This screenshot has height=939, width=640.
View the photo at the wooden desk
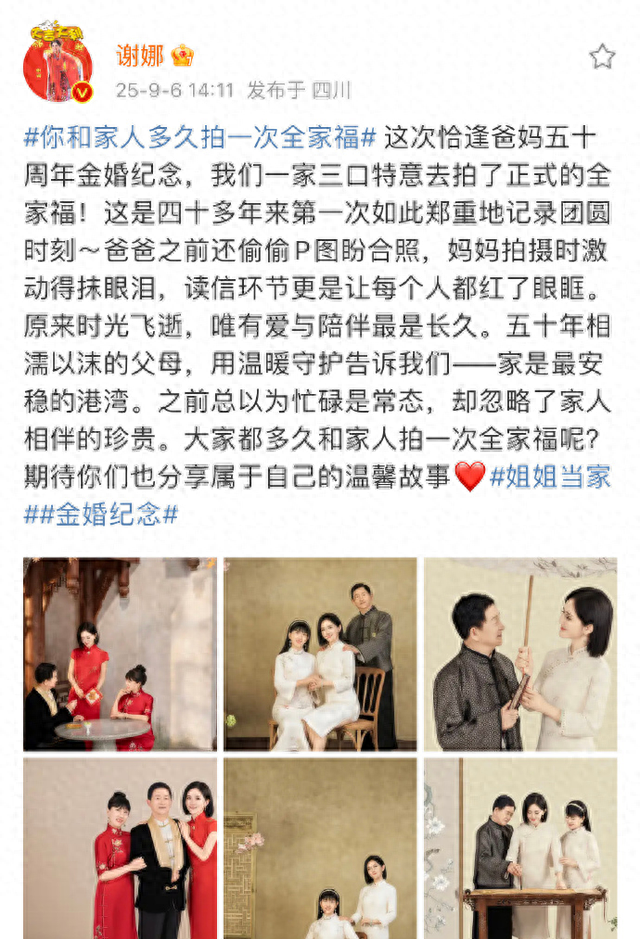click(520, 848)
